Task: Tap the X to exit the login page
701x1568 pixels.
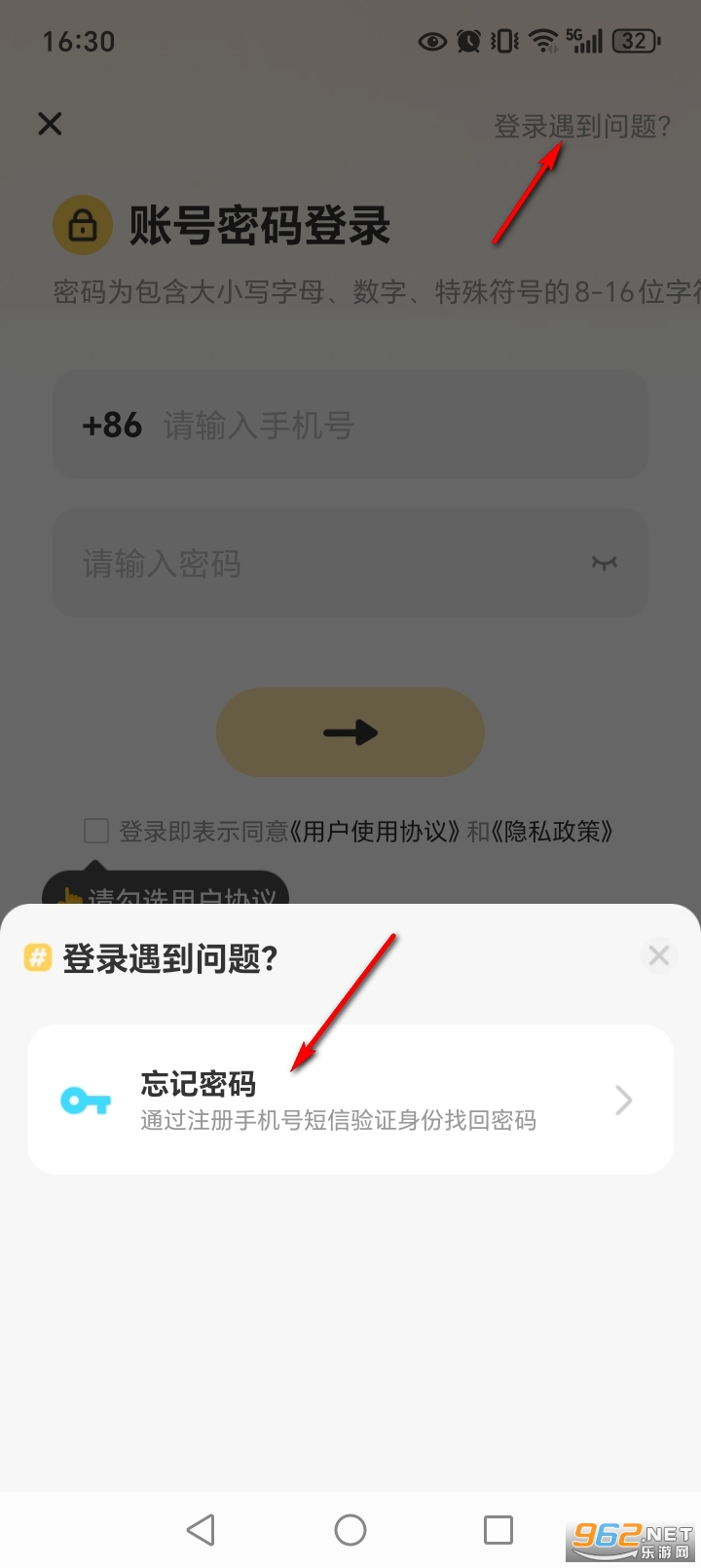Action: pos(49,124)
